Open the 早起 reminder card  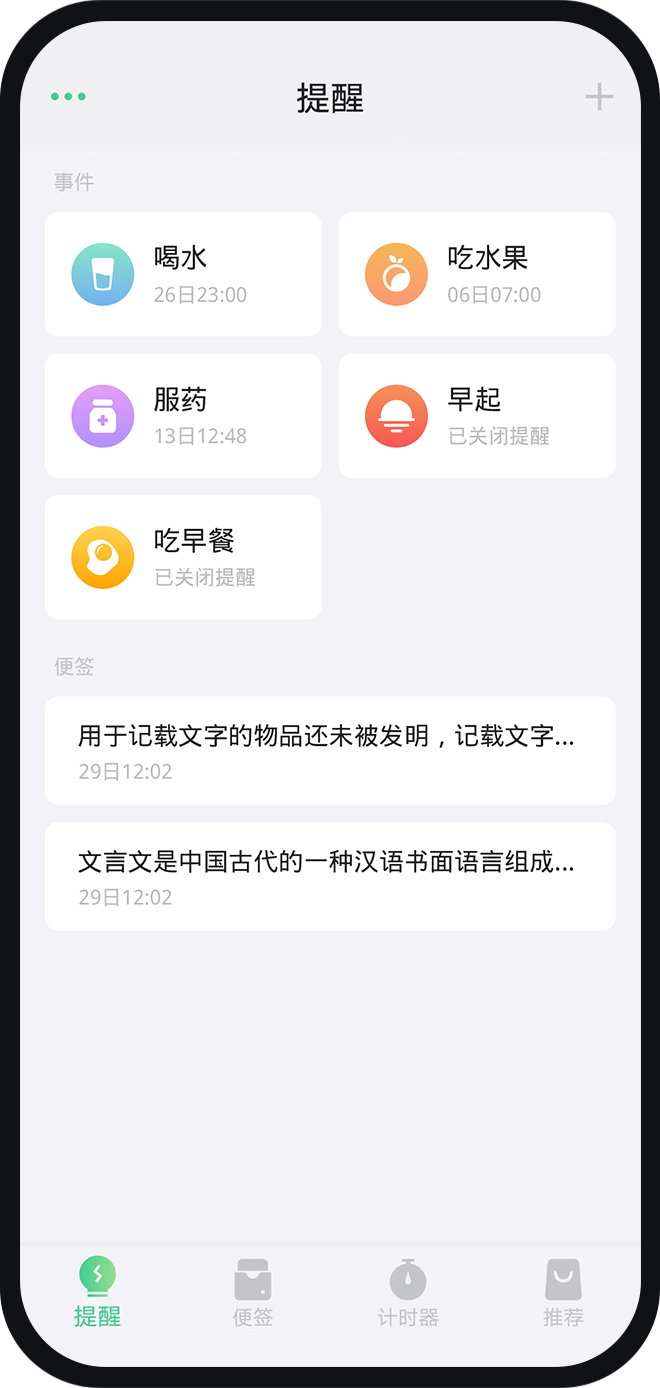477,416
